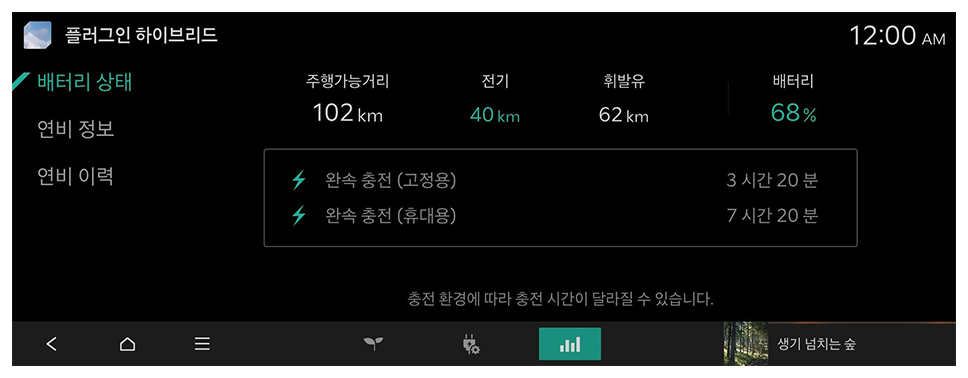This screenshot has height=378, width=968.
Task: Open the 연비 이력 section
Action: 75,177
